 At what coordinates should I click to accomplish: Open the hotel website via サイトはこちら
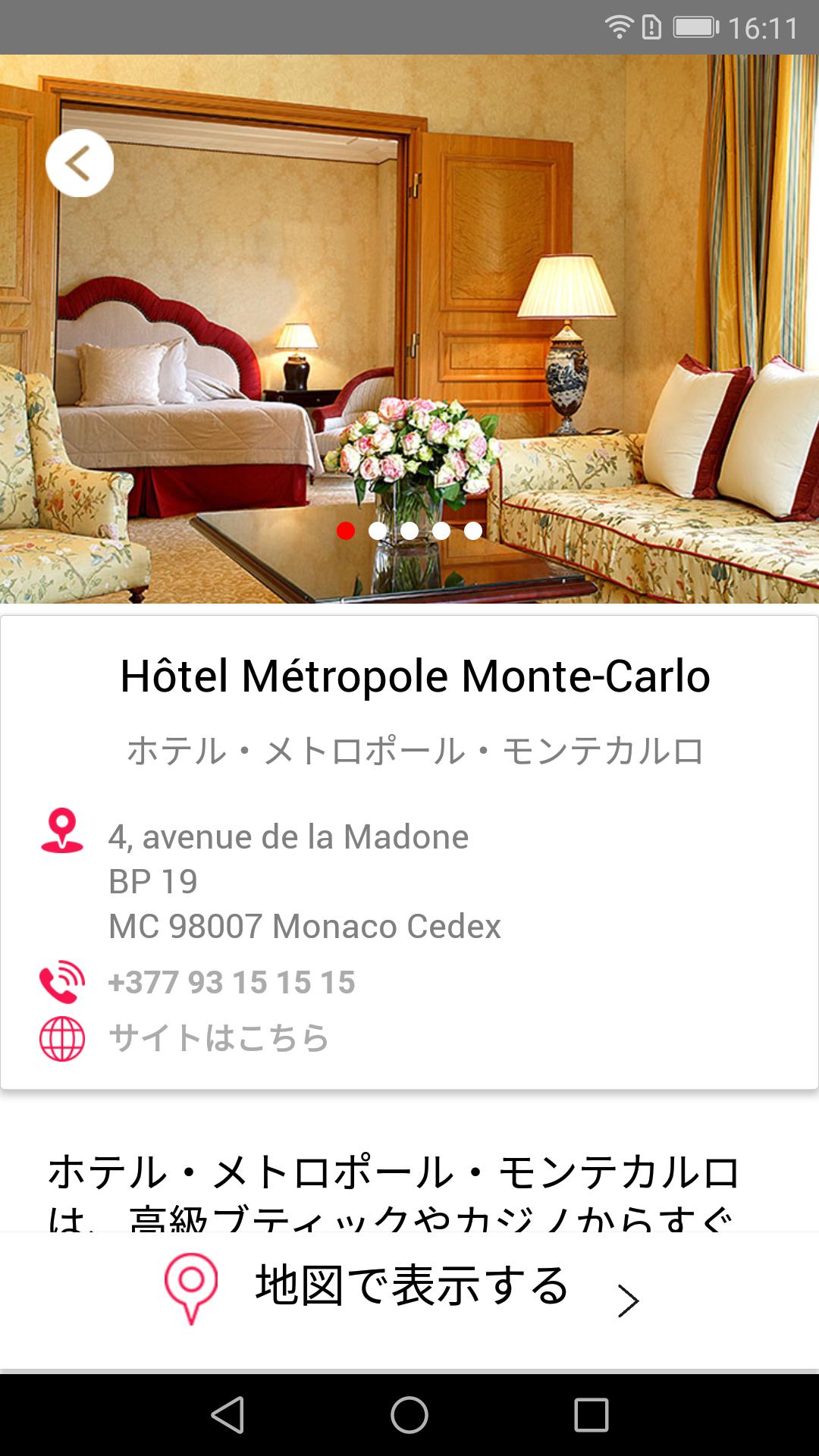click(218, 1038)
